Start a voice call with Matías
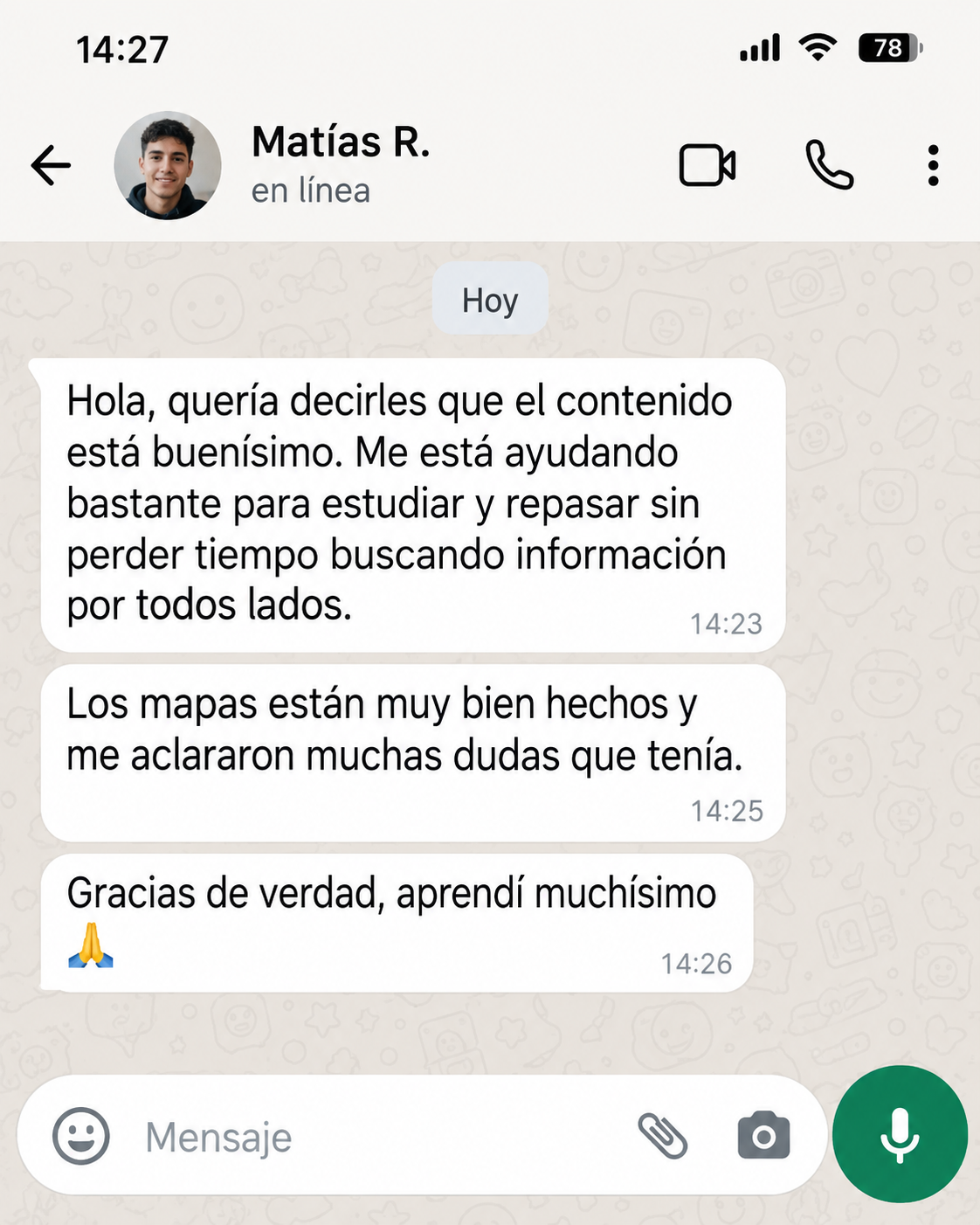This screenshot has height=1225, width=980. 829,165
